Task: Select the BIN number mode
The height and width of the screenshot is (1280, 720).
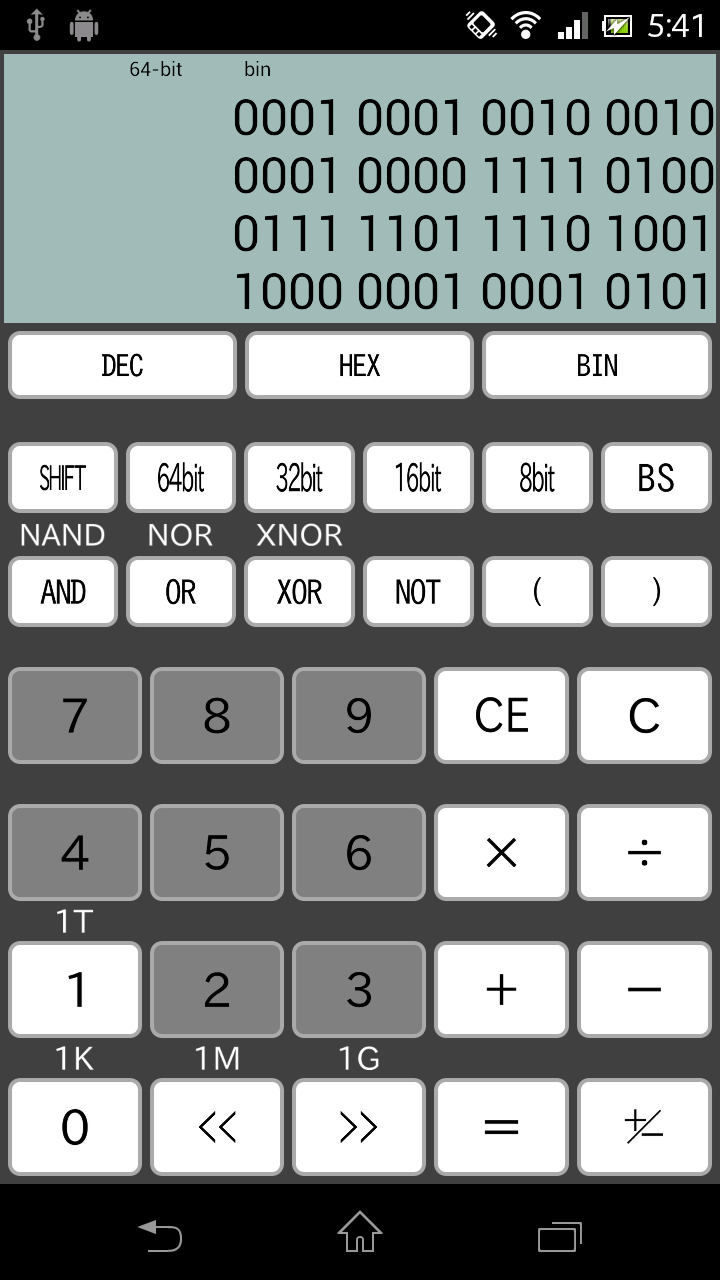Action: pyautogui.click(x=597, y=365)
